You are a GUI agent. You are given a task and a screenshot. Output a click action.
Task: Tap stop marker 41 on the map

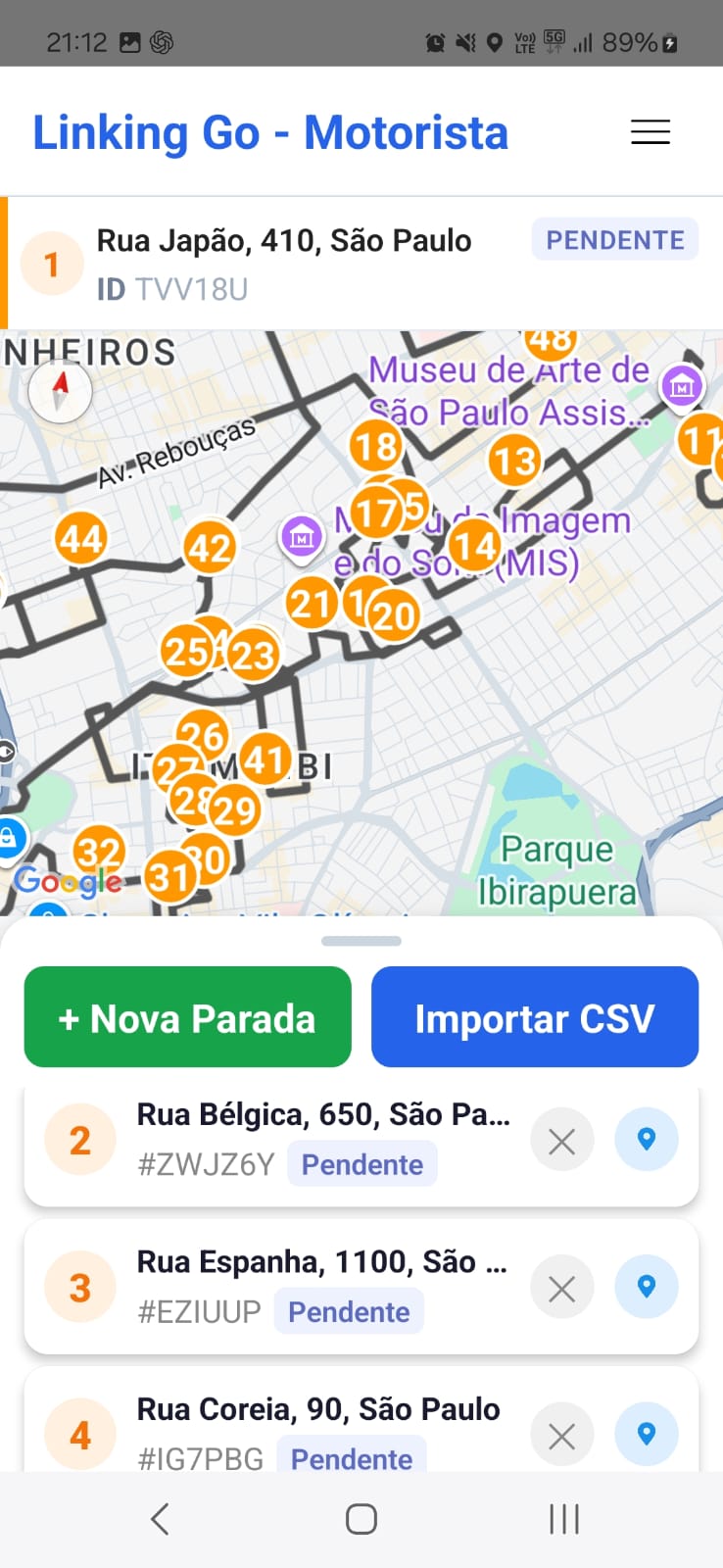tap(265, 759)
